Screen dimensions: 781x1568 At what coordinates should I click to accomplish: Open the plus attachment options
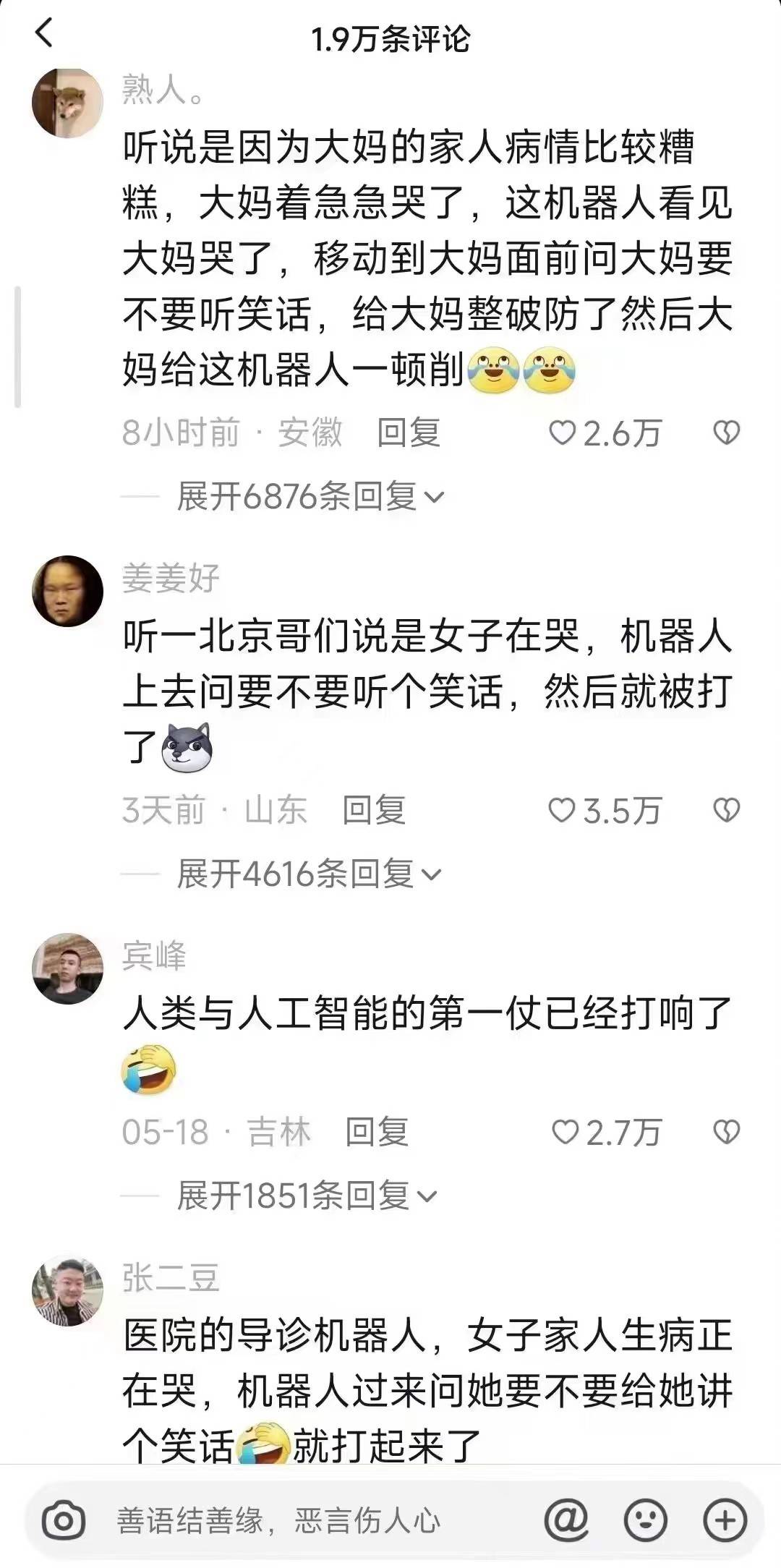[x=725, y=1521]
